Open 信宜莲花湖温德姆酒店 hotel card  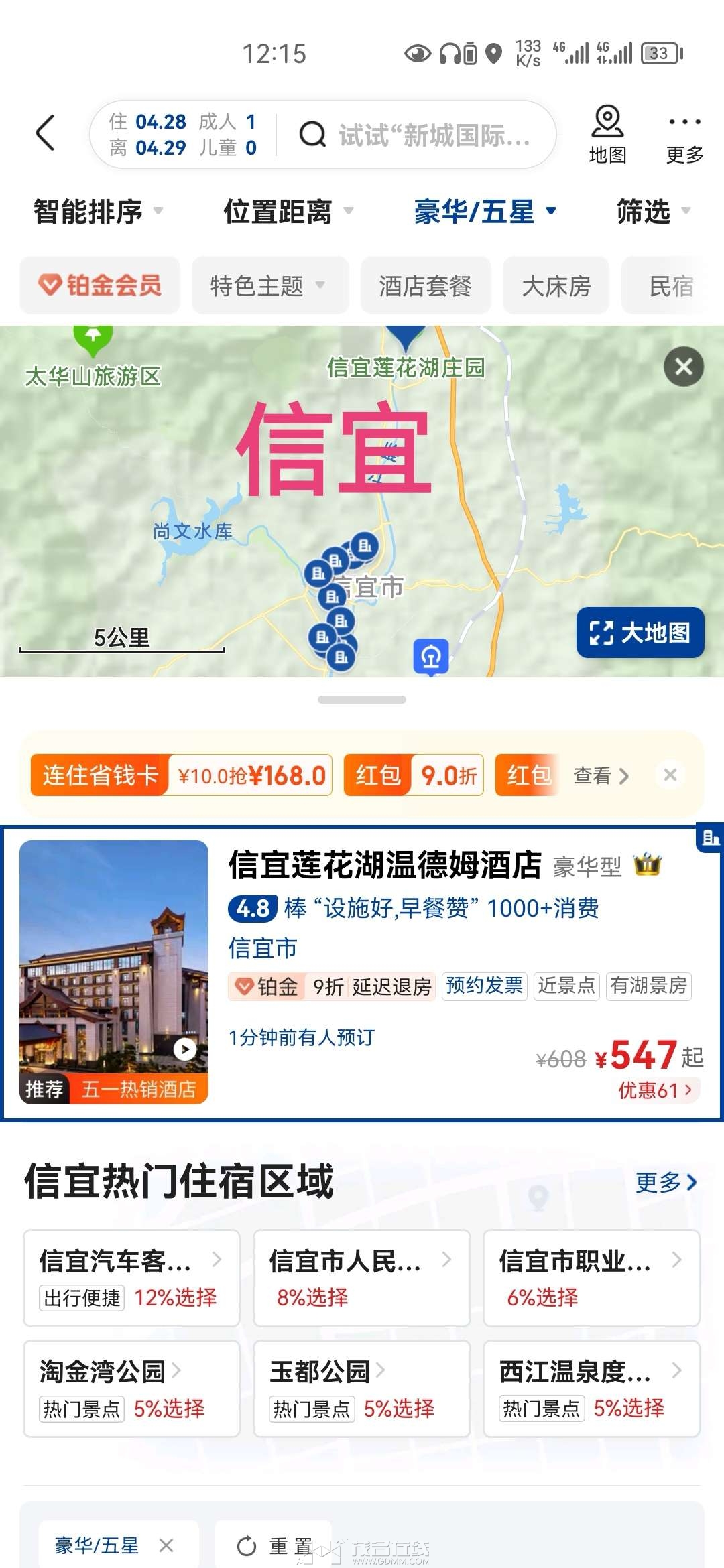pyautogui.click(x=362, y=972)
